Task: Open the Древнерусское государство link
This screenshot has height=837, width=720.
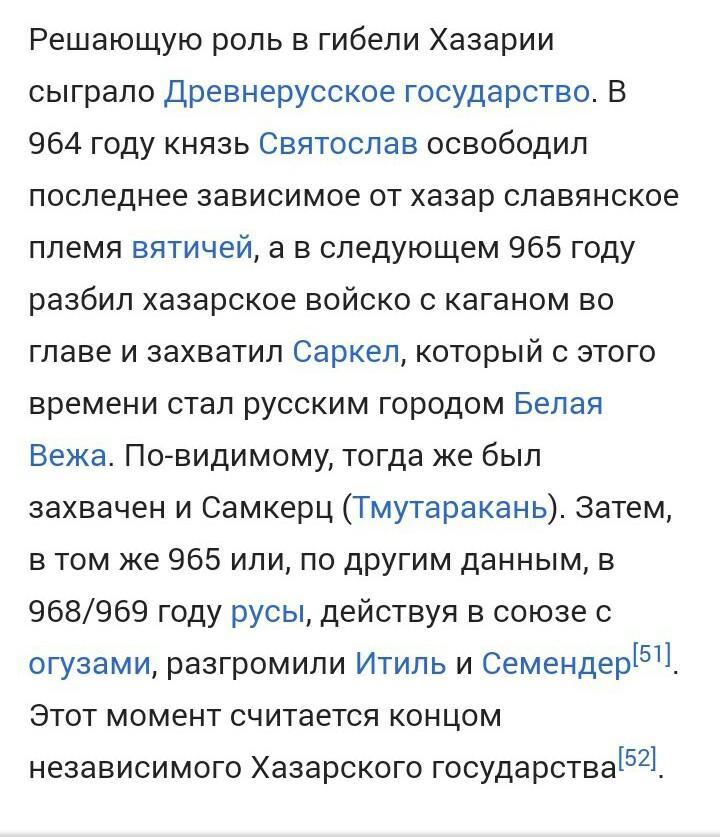Action: pos(377,92)
